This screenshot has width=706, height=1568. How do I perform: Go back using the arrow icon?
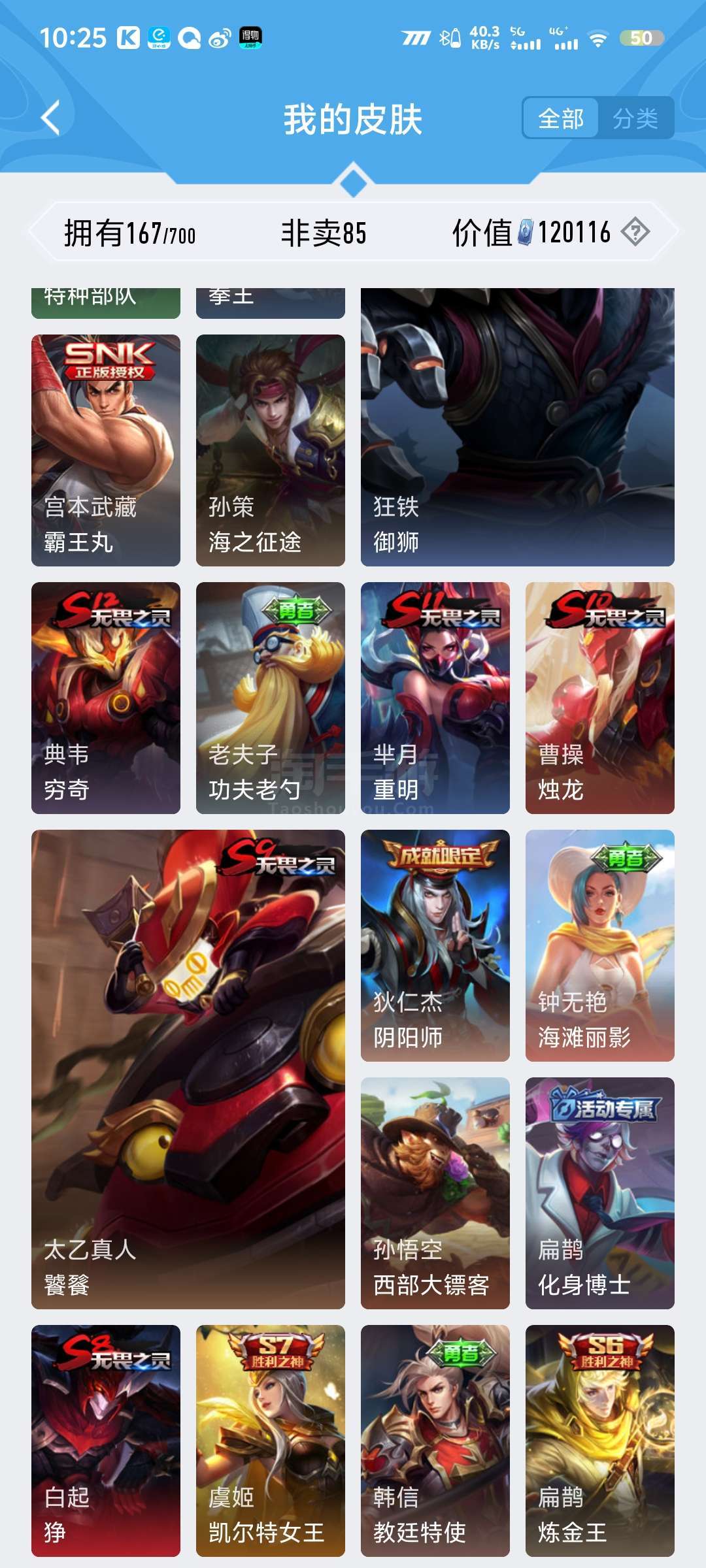tap(50, 118)
